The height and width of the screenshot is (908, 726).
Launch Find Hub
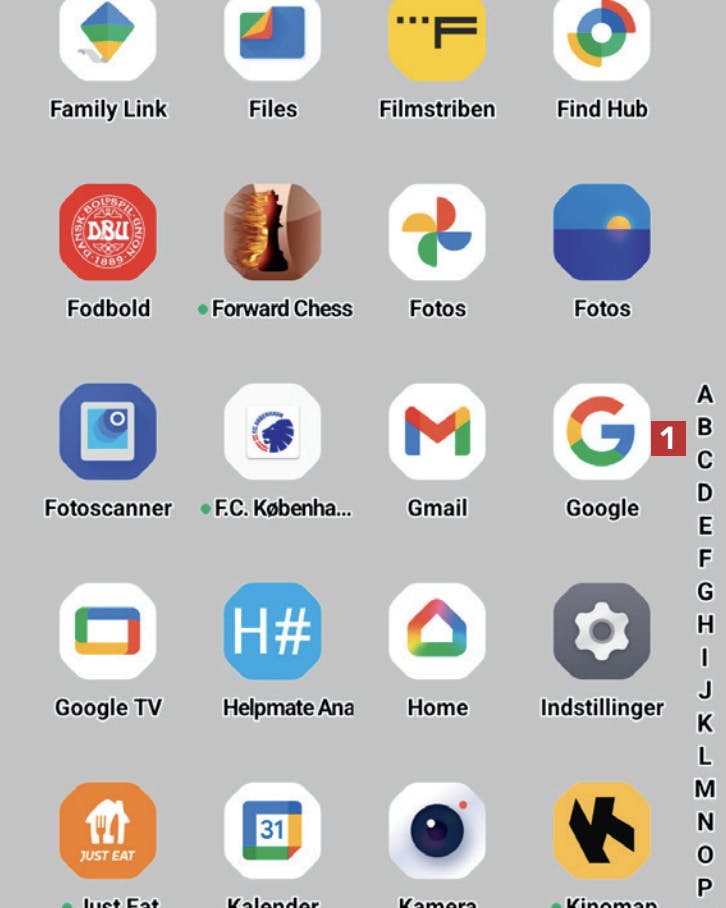coord(601,36)
